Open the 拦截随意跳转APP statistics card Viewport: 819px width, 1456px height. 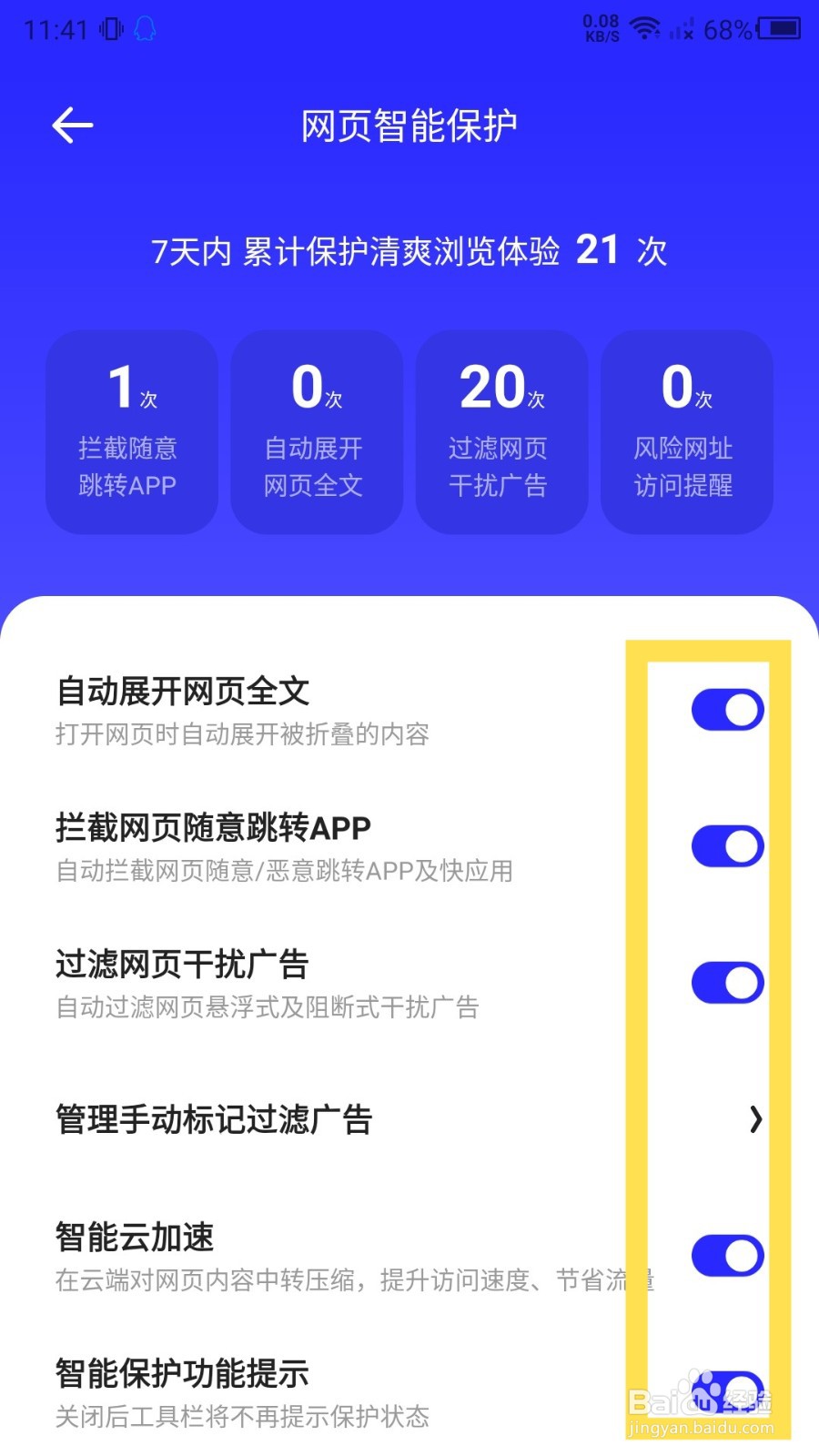[x=130, y=430]
